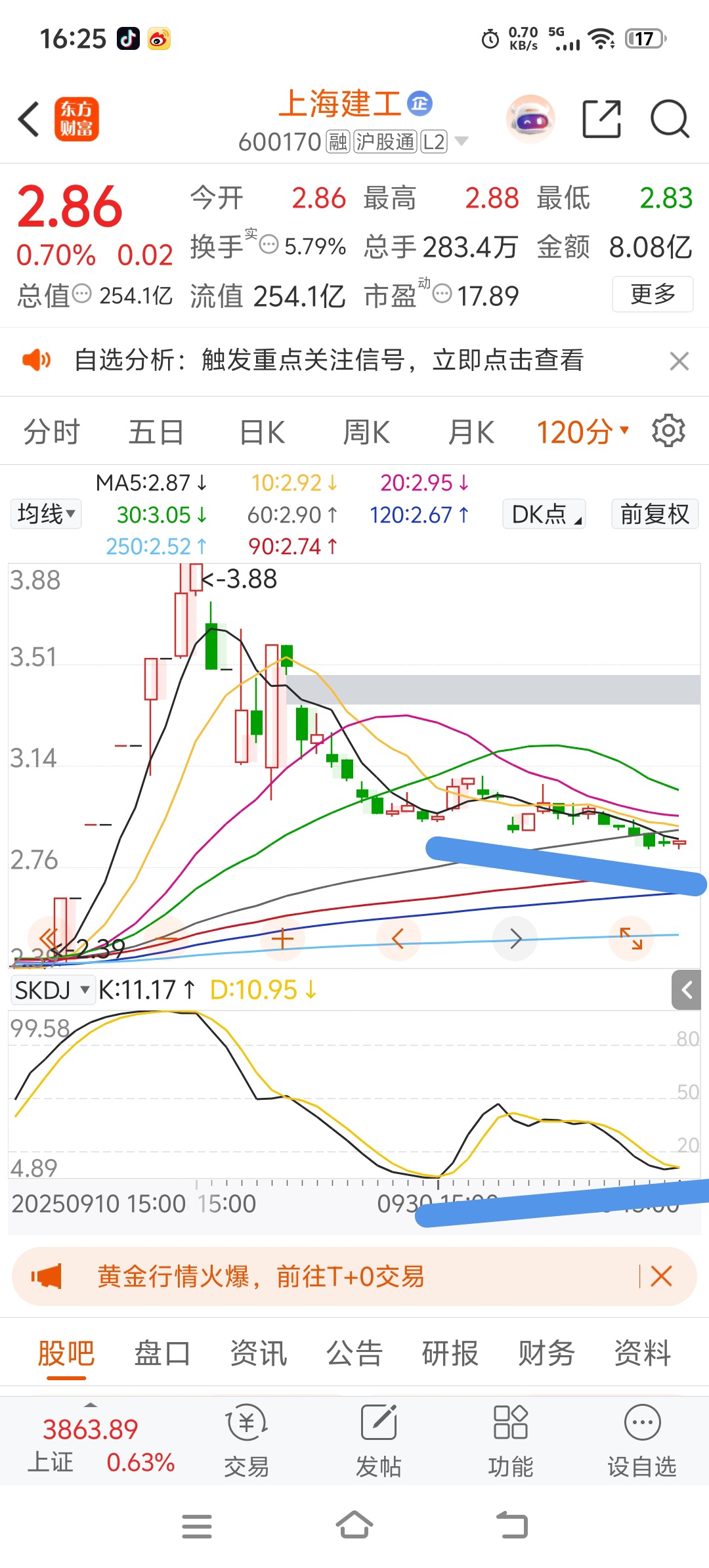Dismiss the 自选分析 notice
The image size is (709, 1568).
679,361
